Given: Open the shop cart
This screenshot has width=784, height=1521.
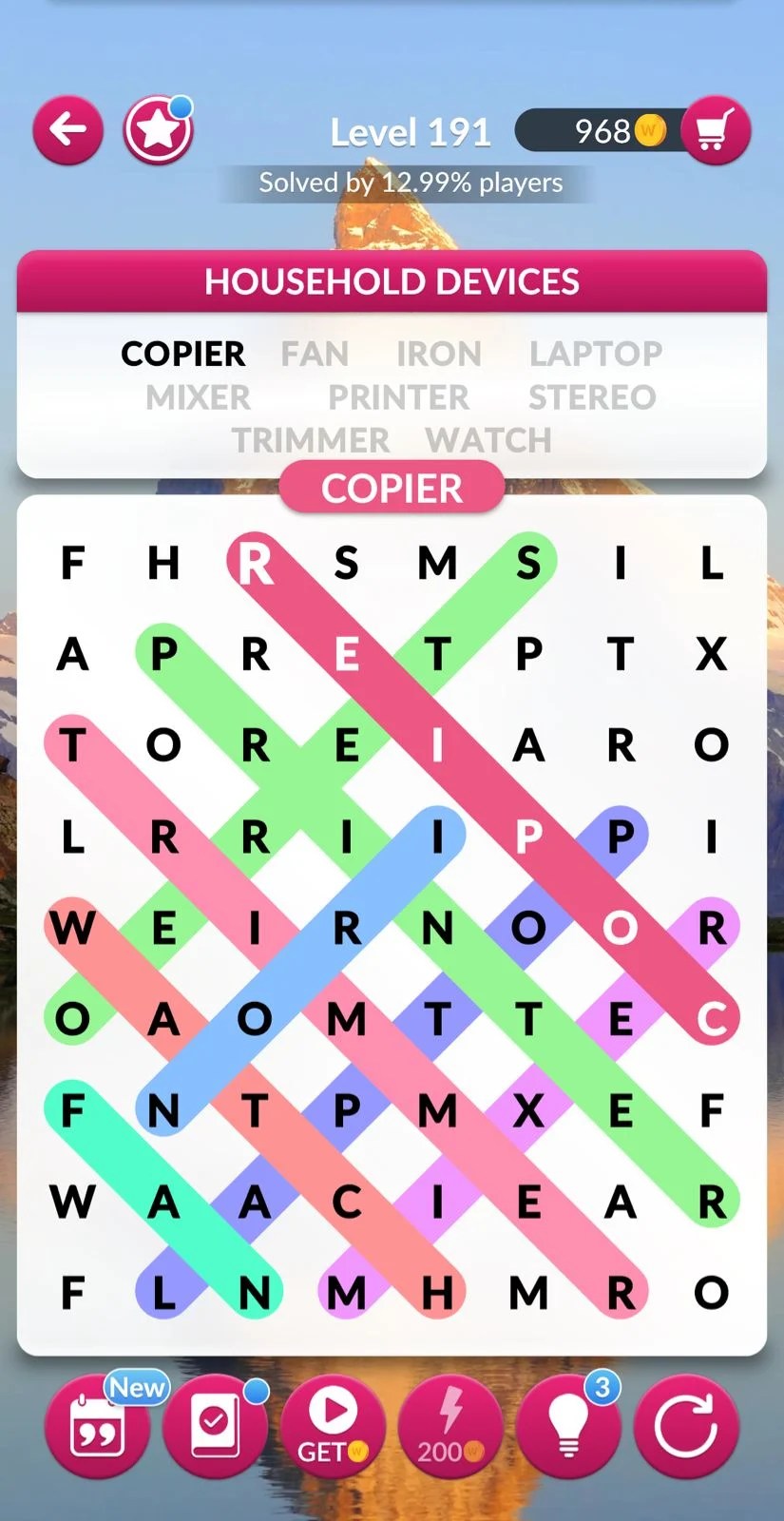Looking at the screenshot, I should tap(715, 130).
